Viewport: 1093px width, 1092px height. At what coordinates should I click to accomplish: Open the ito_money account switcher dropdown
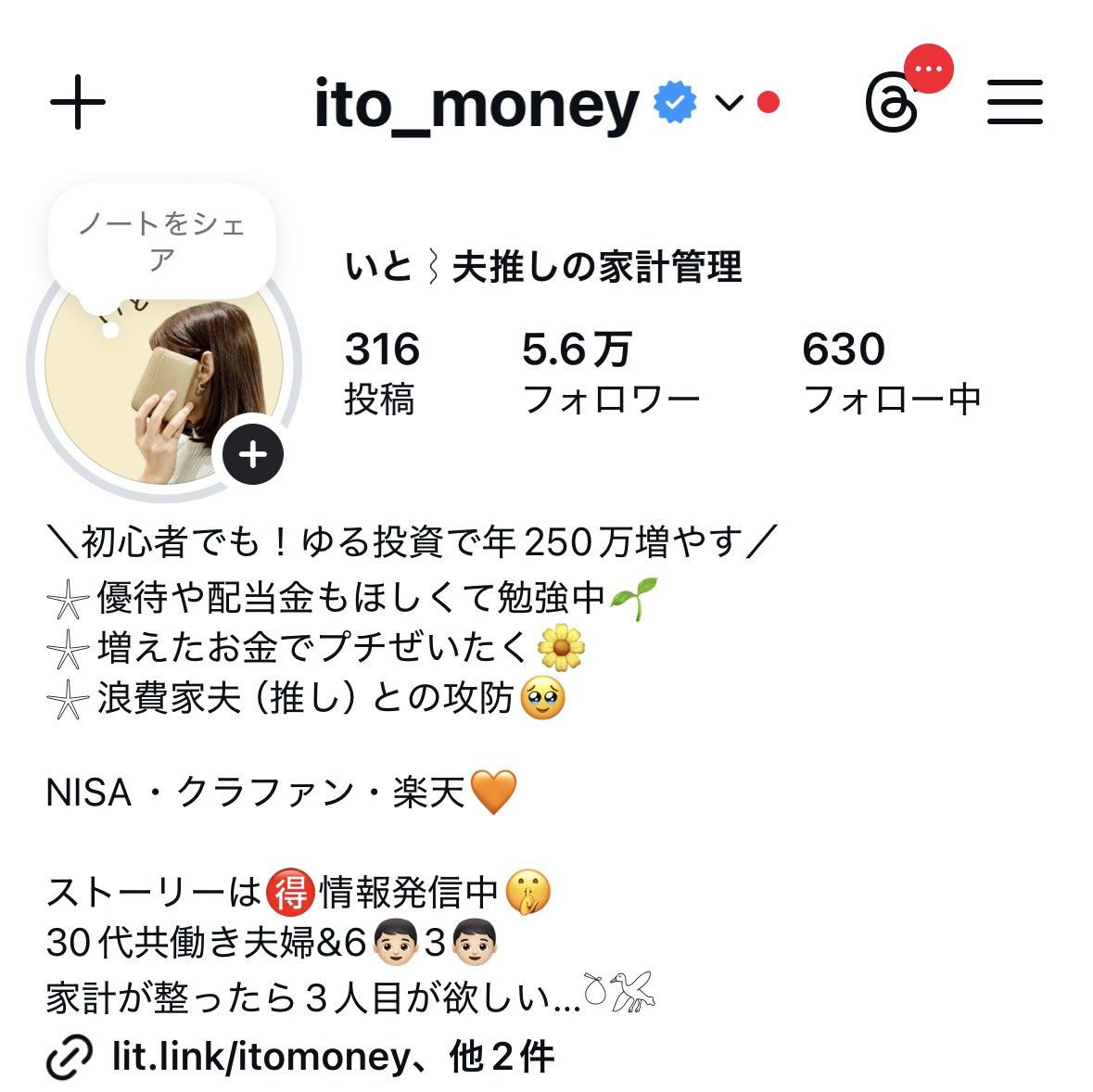(730, 102)
